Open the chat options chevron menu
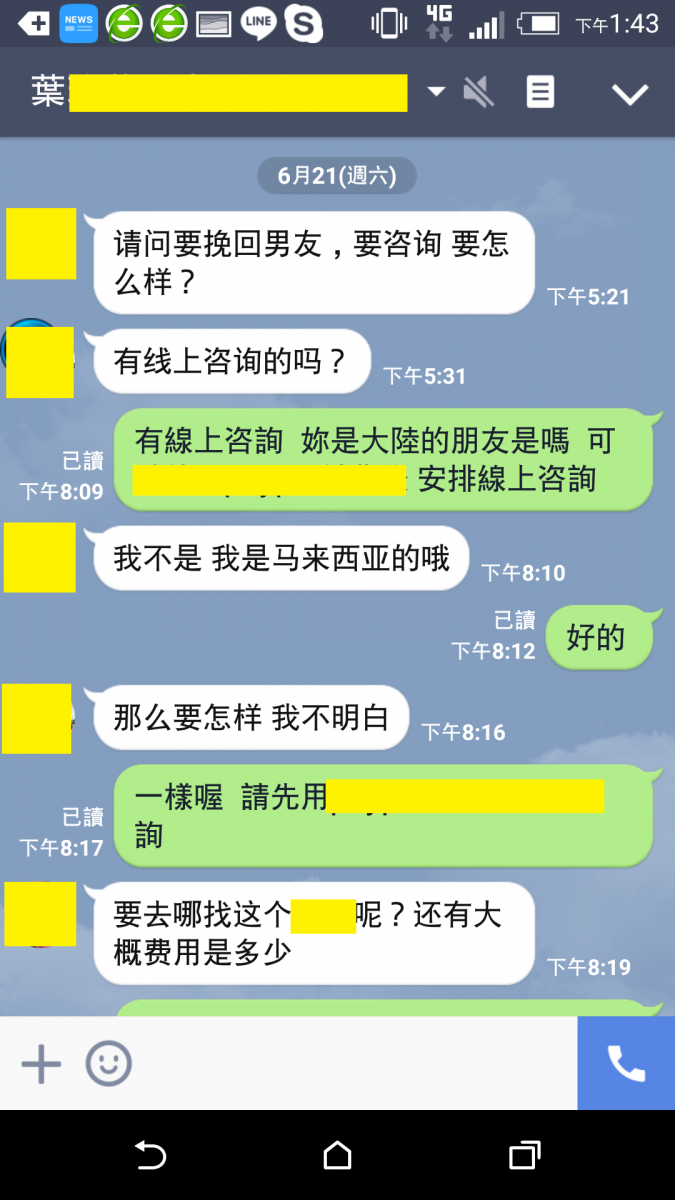Viewport: 675px width, 1200px height. point(630,94)
